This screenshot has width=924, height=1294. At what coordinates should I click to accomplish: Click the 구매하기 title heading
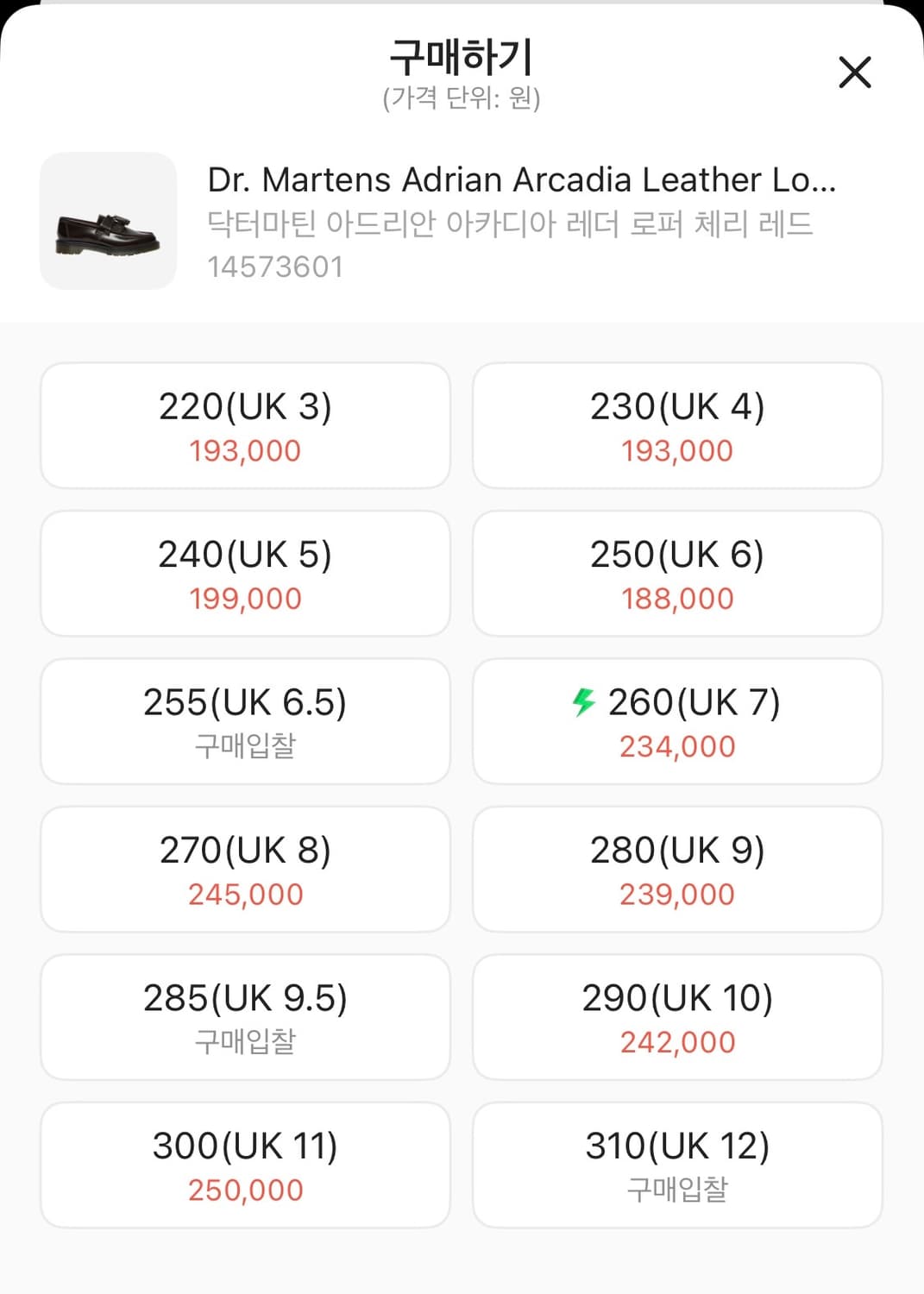tap(462, 57)
